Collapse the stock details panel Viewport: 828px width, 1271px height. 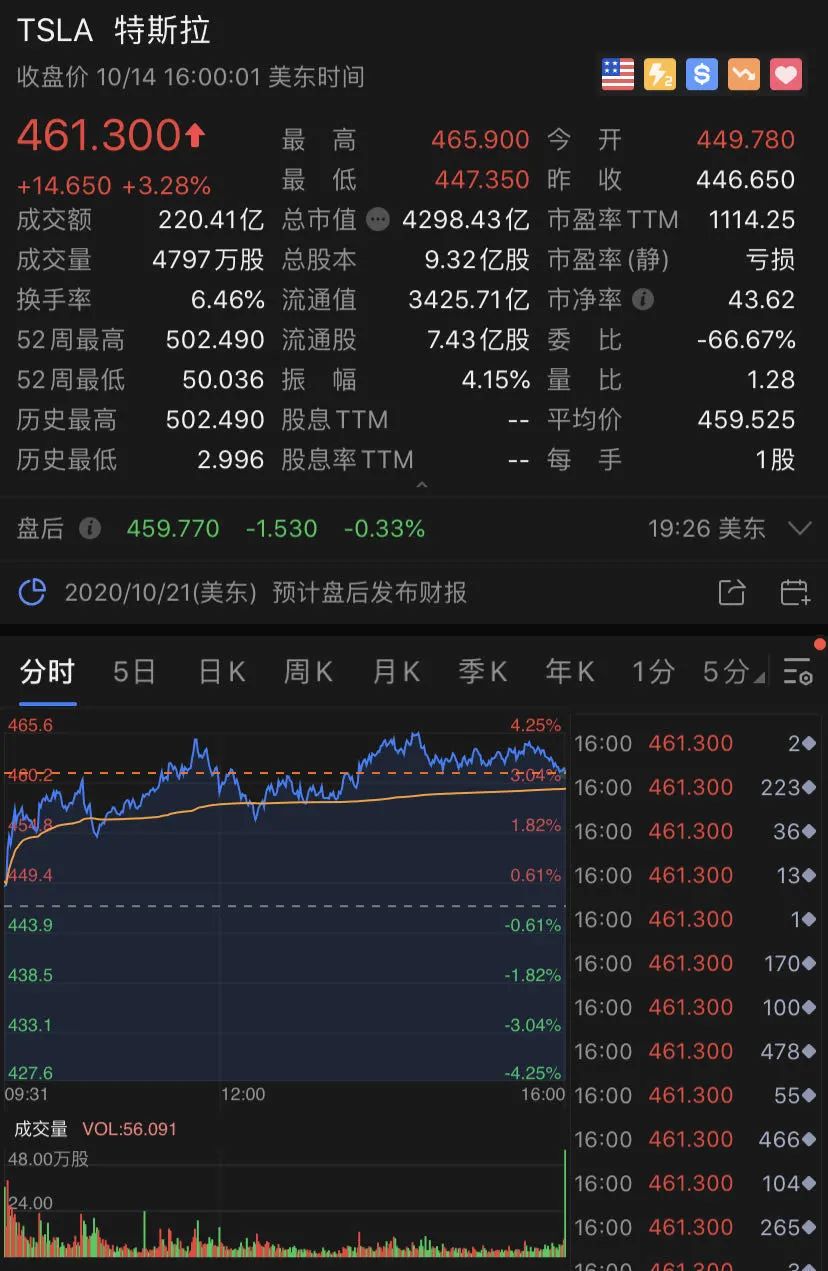point(421,486)
